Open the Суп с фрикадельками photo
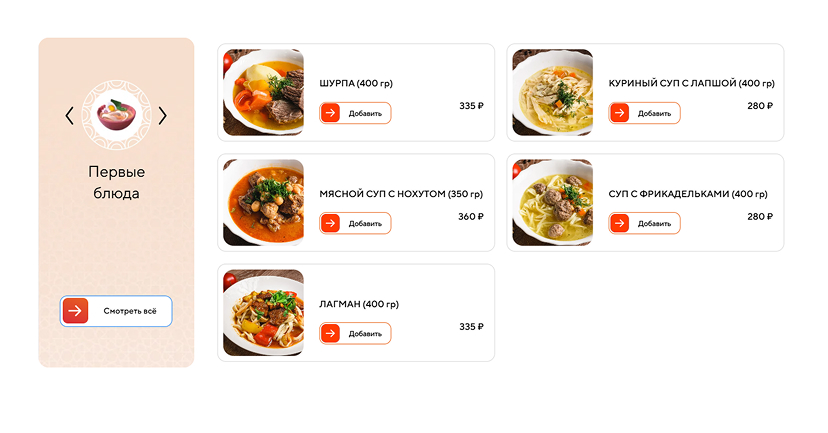The height and width of the screenshot is (433, 828). click(x=552, y=202)
